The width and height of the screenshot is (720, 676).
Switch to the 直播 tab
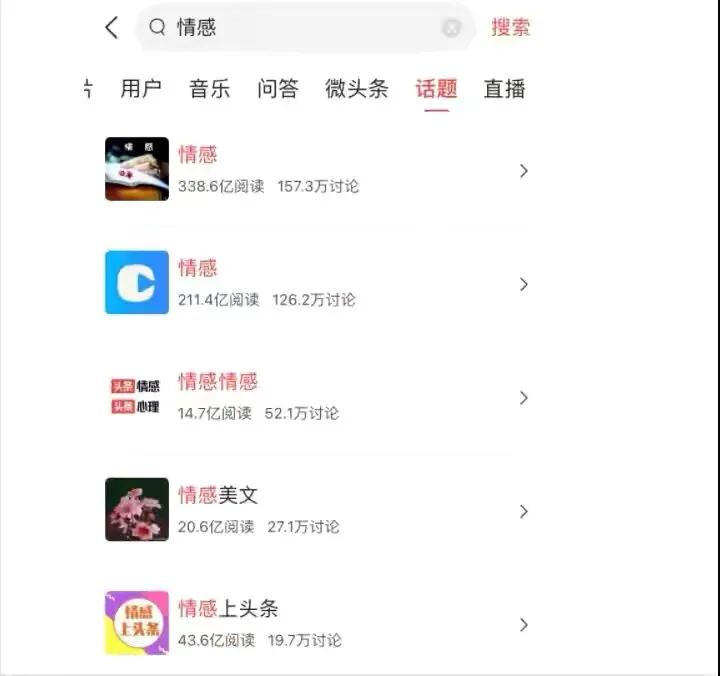coord(504,88)
